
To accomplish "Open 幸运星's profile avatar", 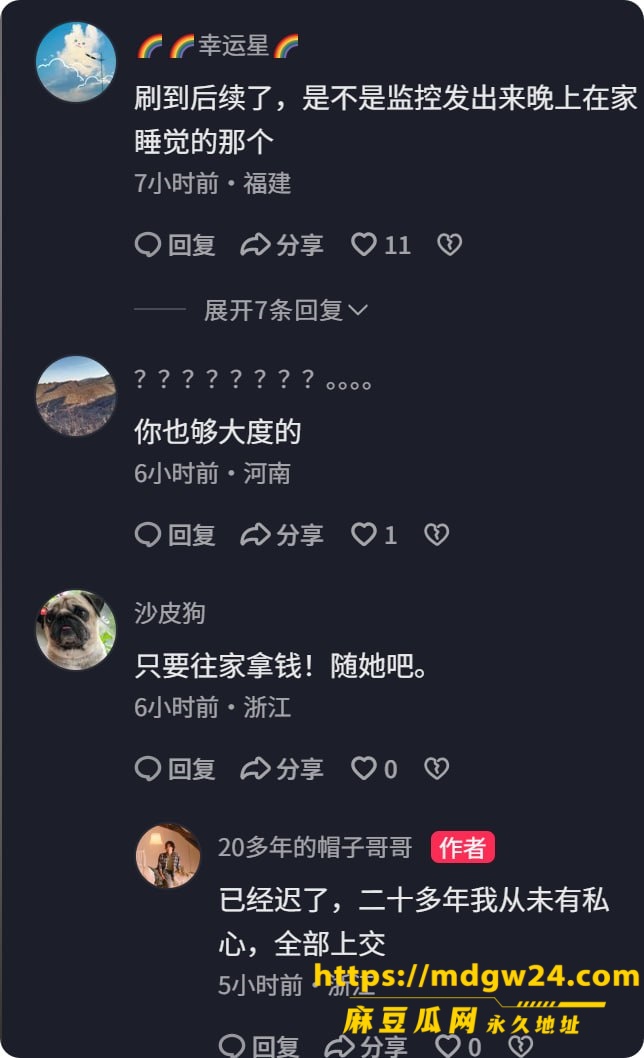I will click(x=76, y=62).
